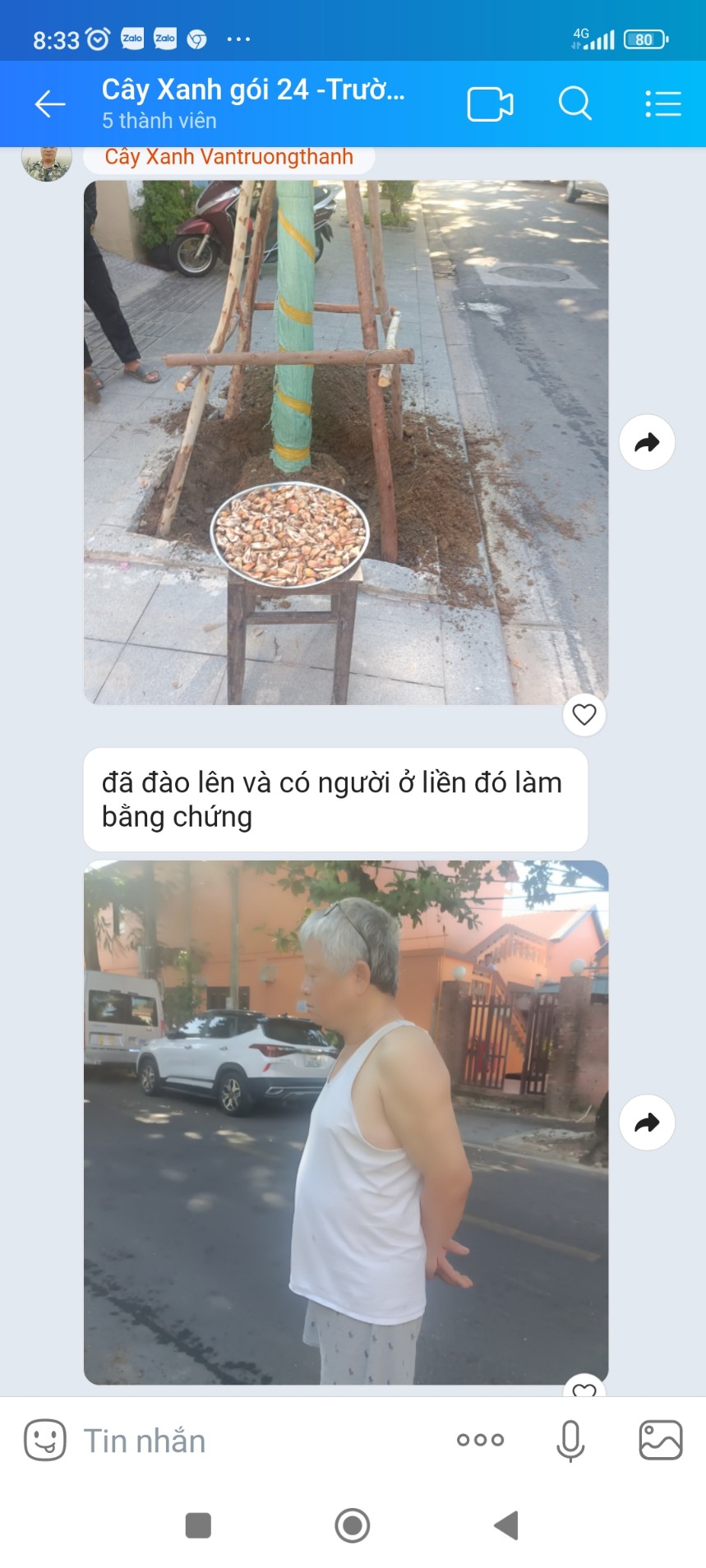Forward the tree planting photo

pyautogui.click(x=647, y=443)
